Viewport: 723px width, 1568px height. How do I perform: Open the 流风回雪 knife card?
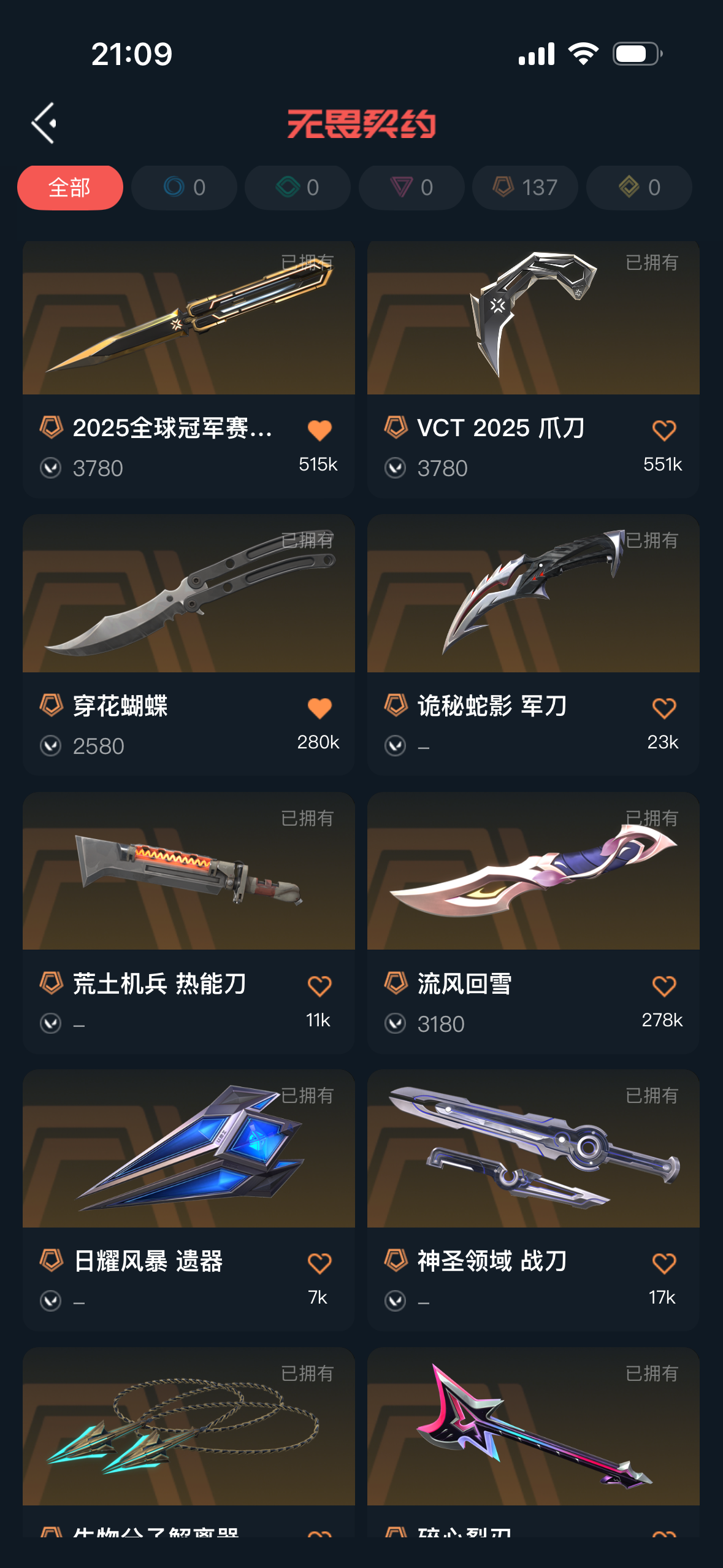533,872
